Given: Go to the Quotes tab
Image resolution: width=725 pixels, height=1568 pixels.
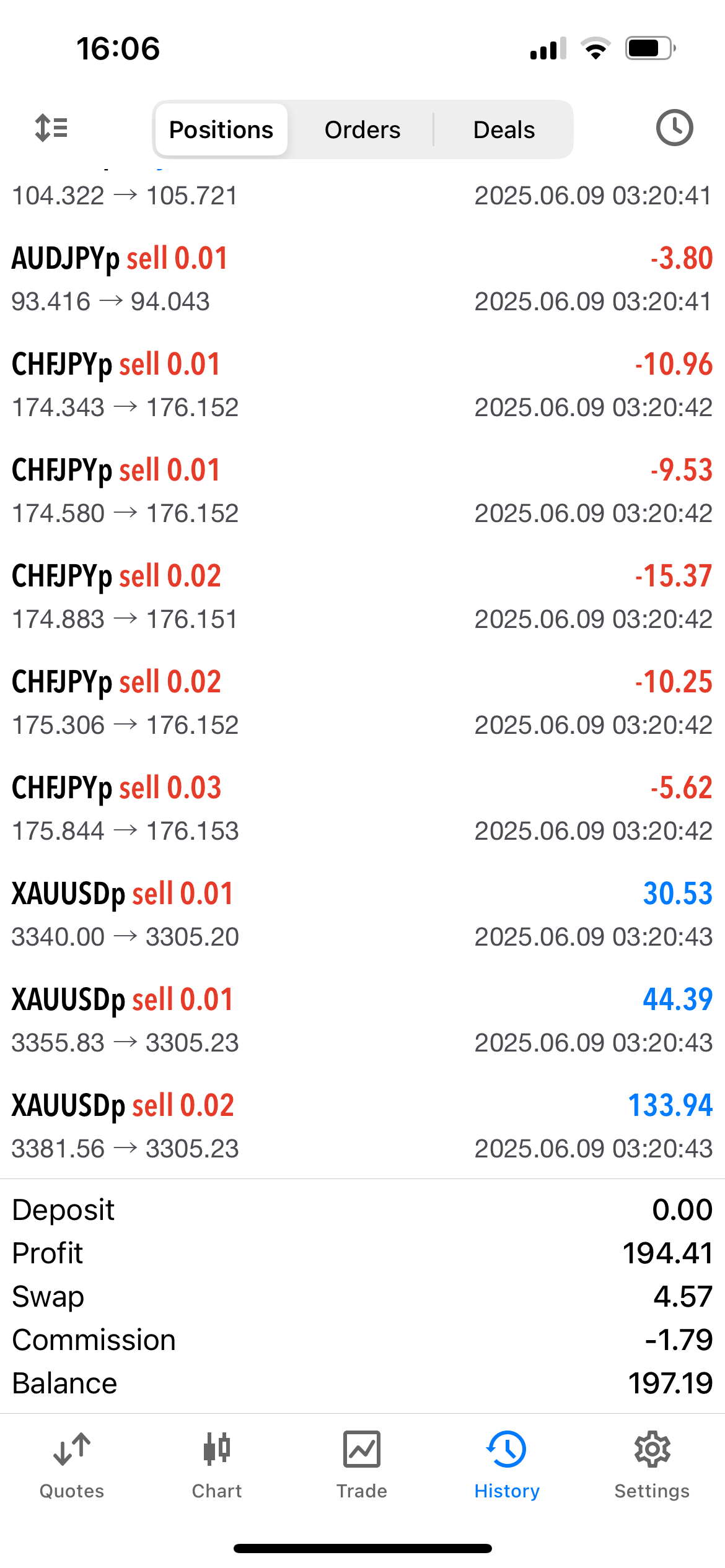Looking at the screenshot, I should pos(72,1465).
